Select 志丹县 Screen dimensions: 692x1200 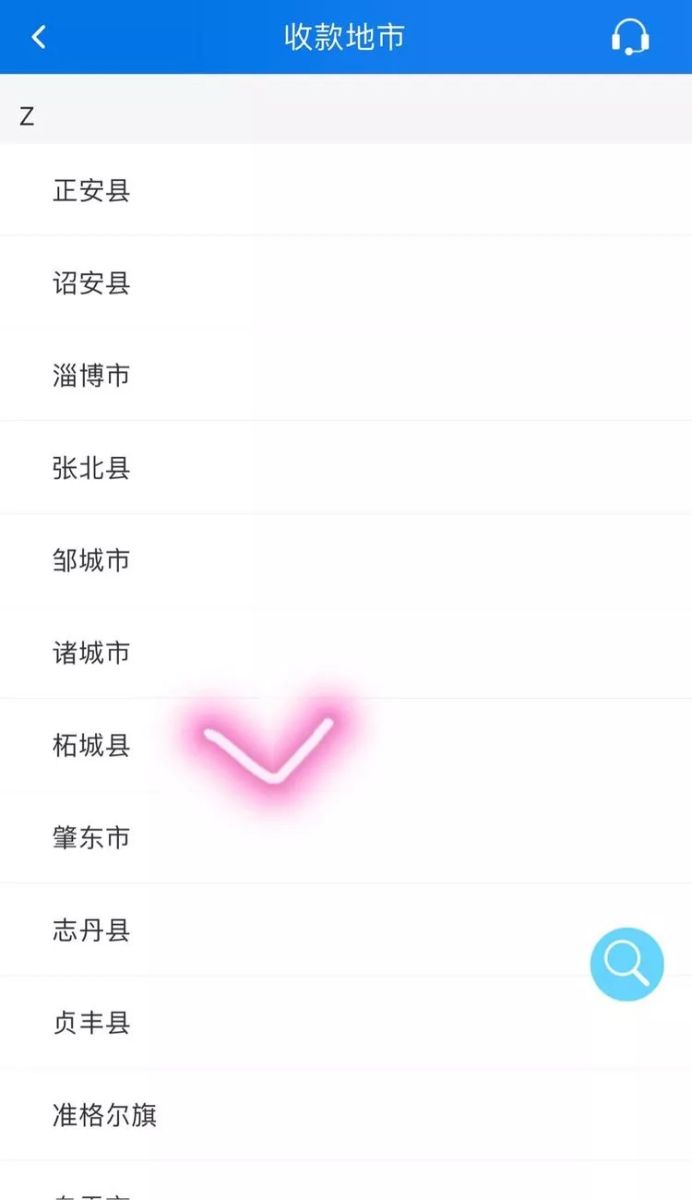92,930
